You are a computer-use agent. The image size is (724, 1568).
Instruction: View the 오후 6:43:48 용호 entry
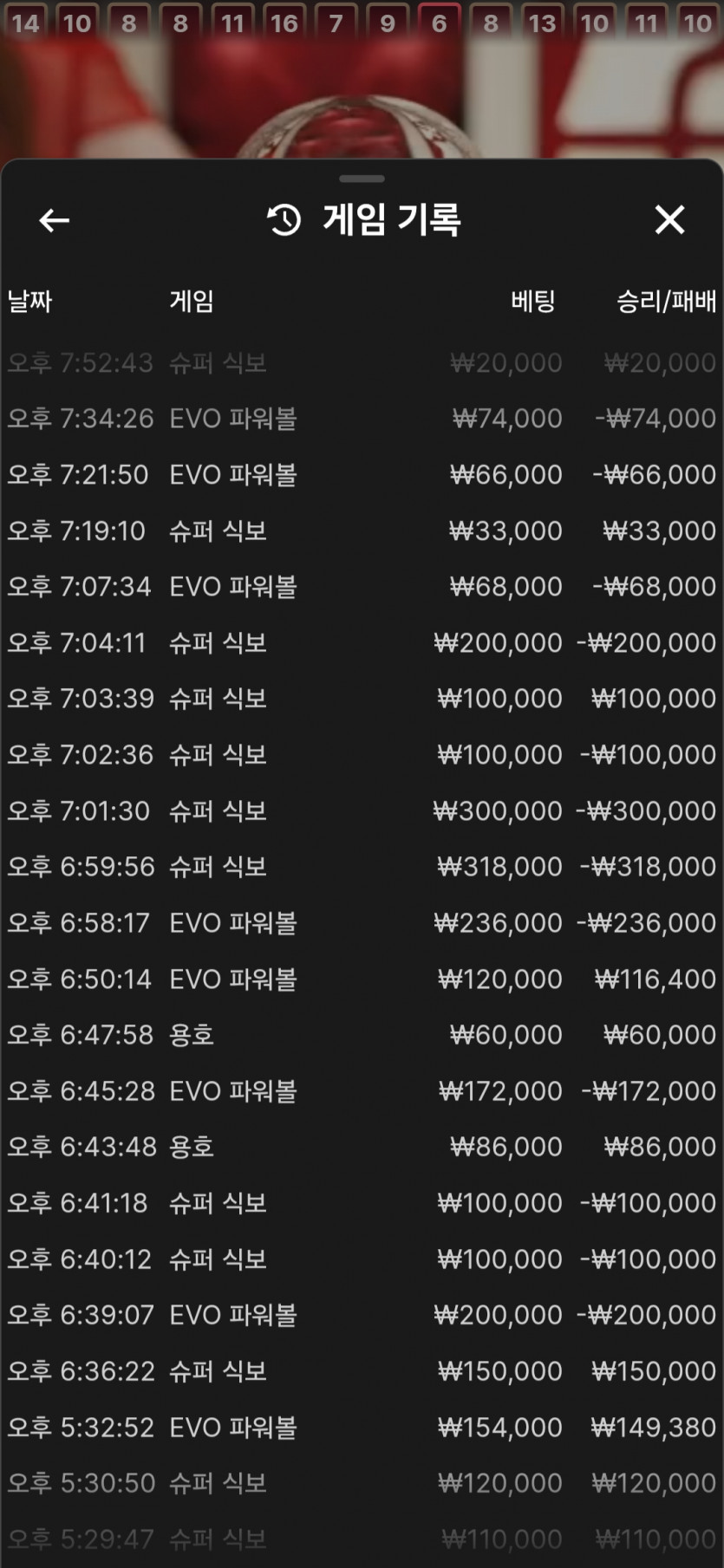click(362, 1147)
